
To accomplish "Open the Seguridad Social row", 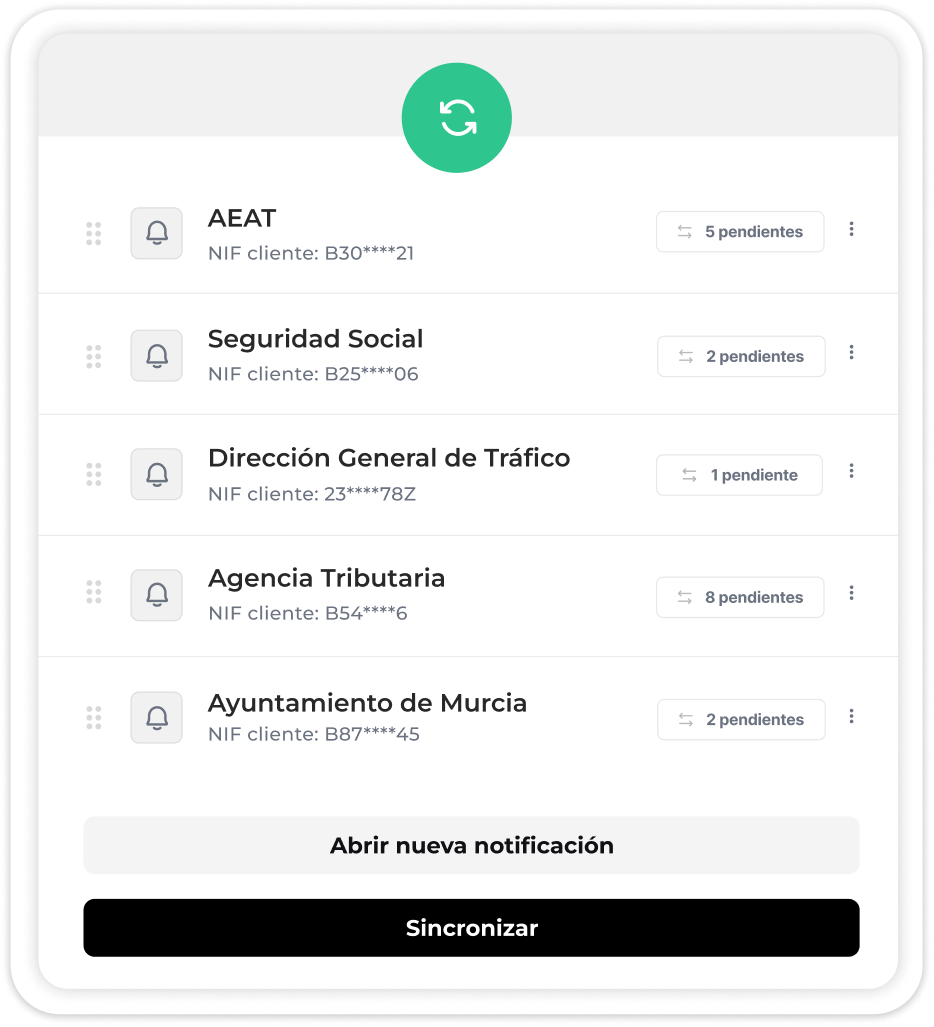I will [315, 354].
